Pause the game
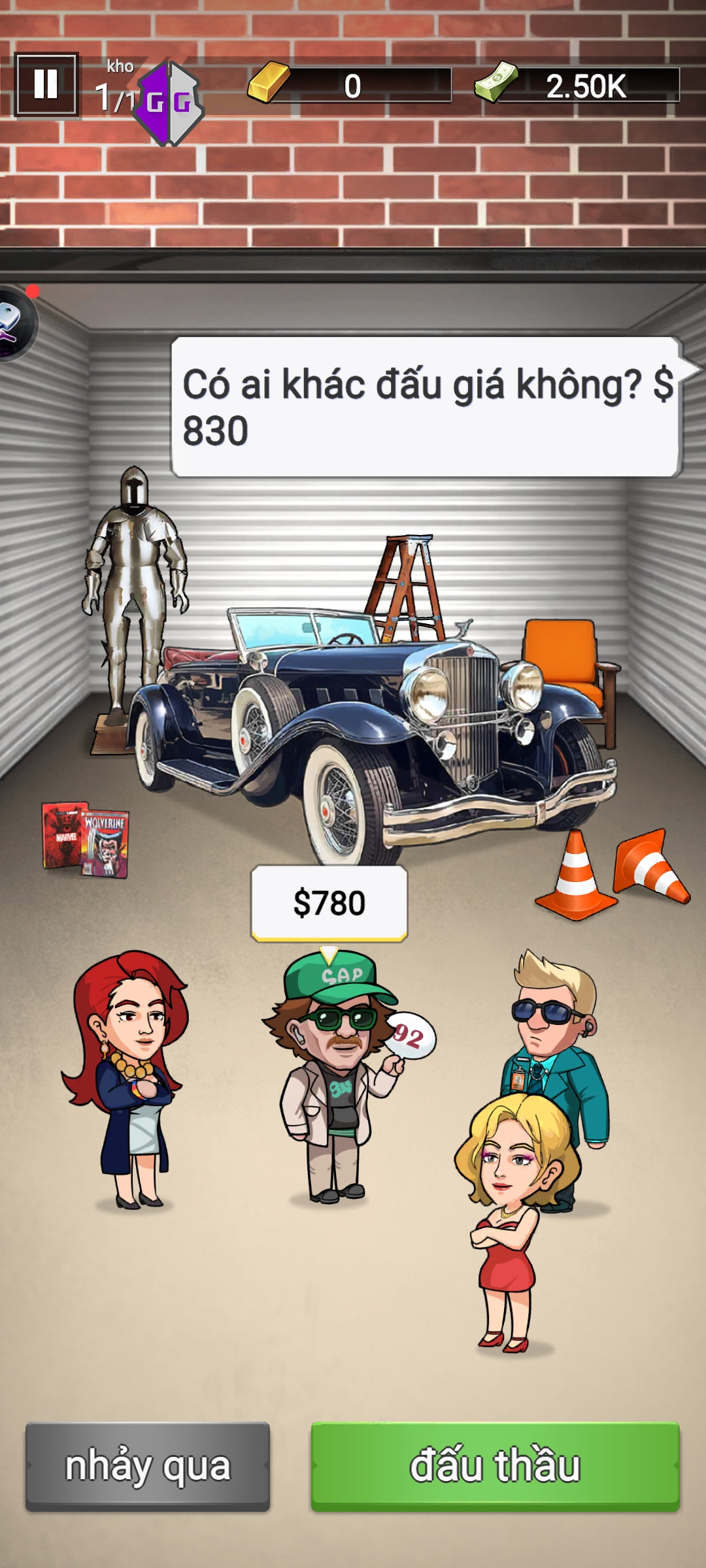 (46, 84)
